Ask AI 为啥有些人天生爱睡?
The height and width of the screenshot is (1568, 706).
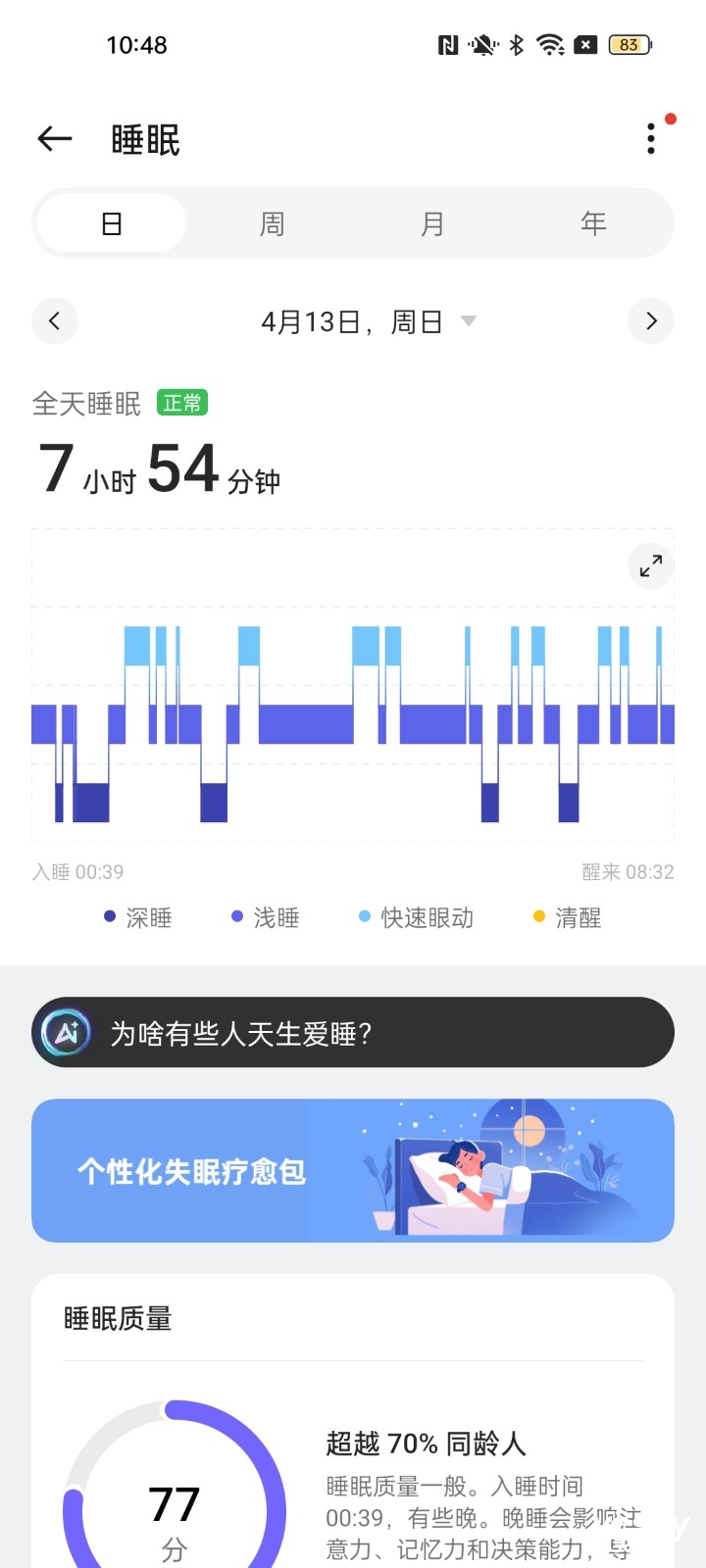pos(353,1032)
